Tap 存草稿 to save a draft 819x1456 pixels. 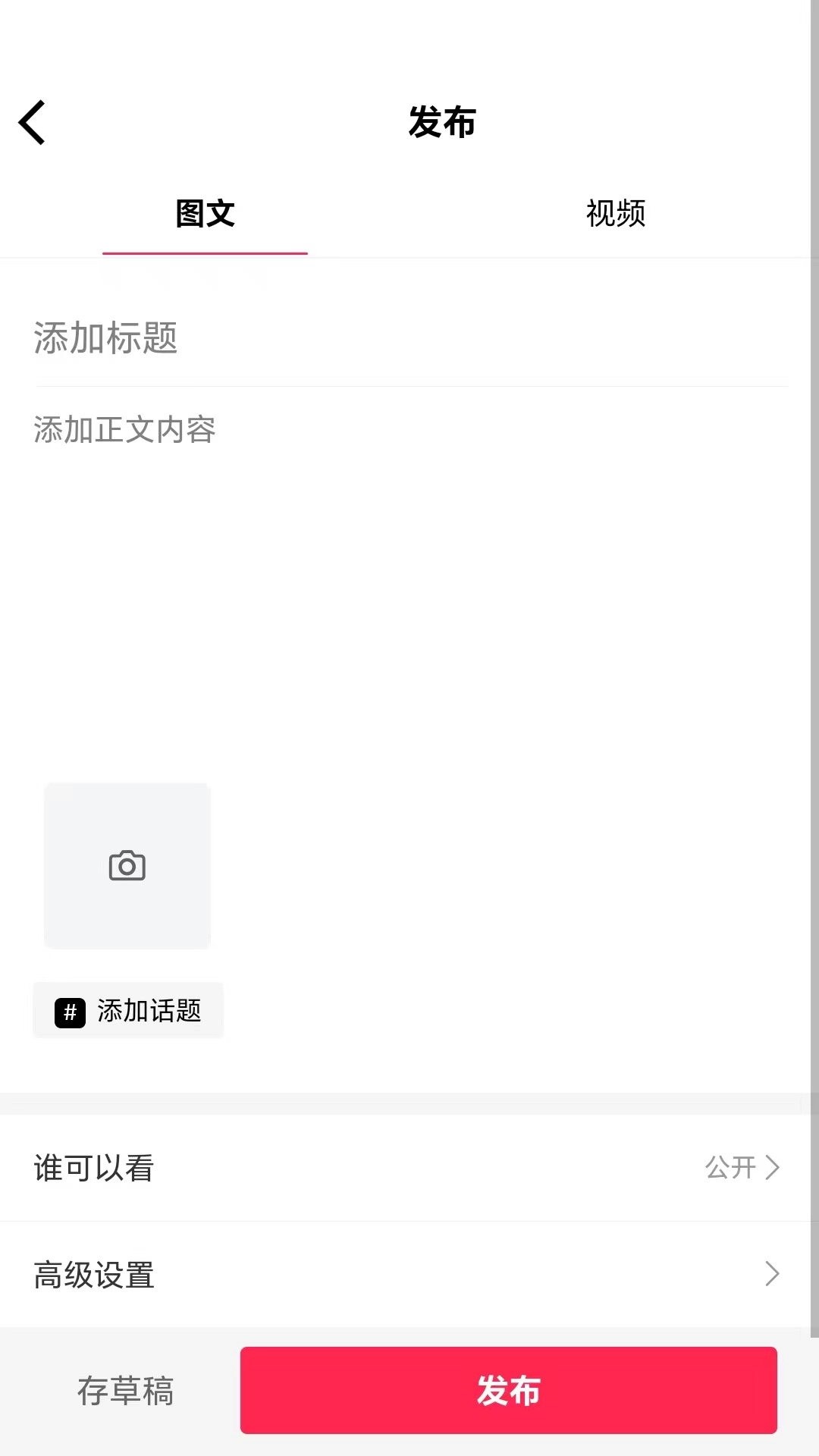[127, 1391]
